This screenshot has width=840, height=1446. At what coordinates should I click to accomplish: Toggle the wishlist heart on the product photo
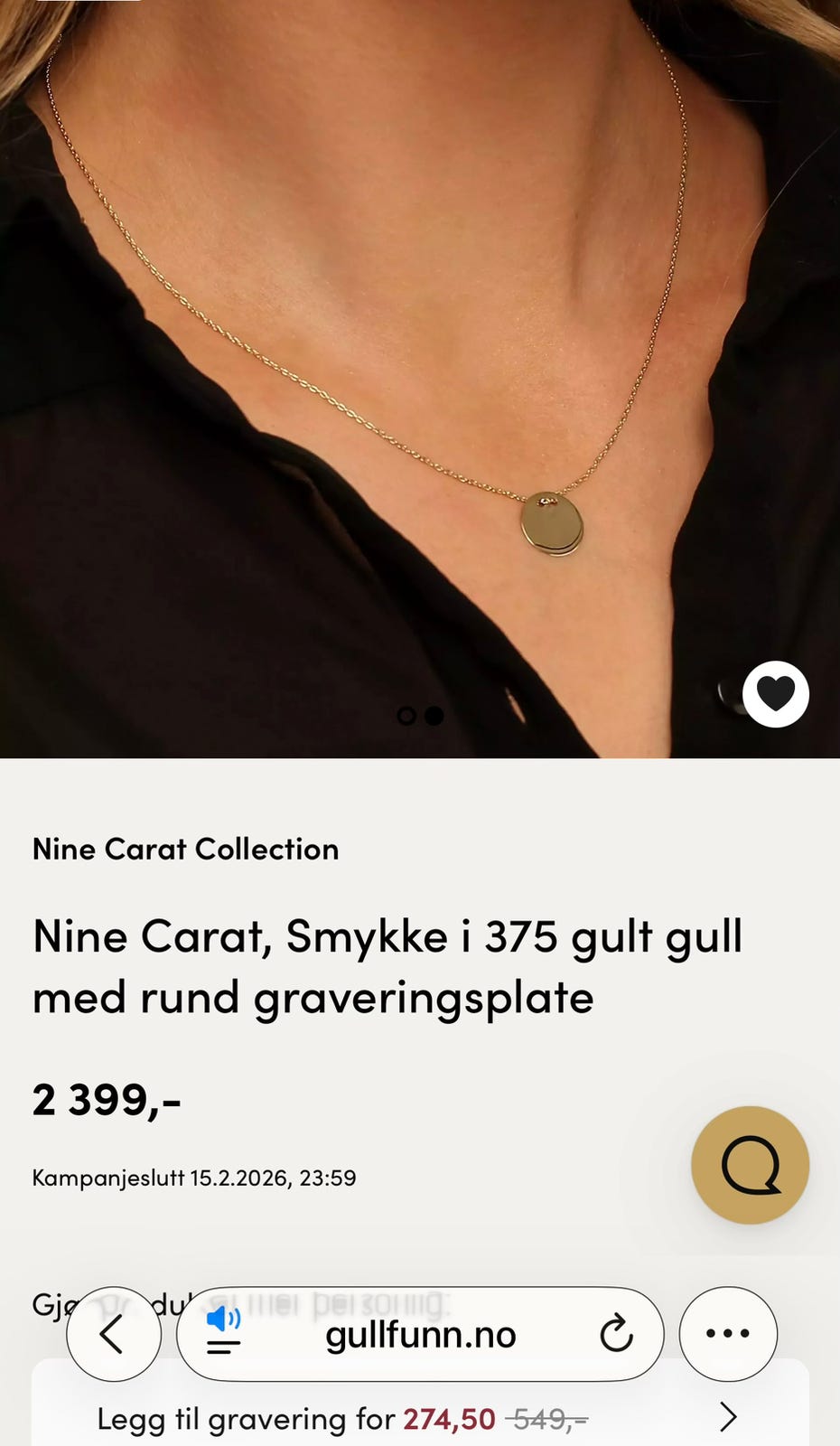coord(777,692)
